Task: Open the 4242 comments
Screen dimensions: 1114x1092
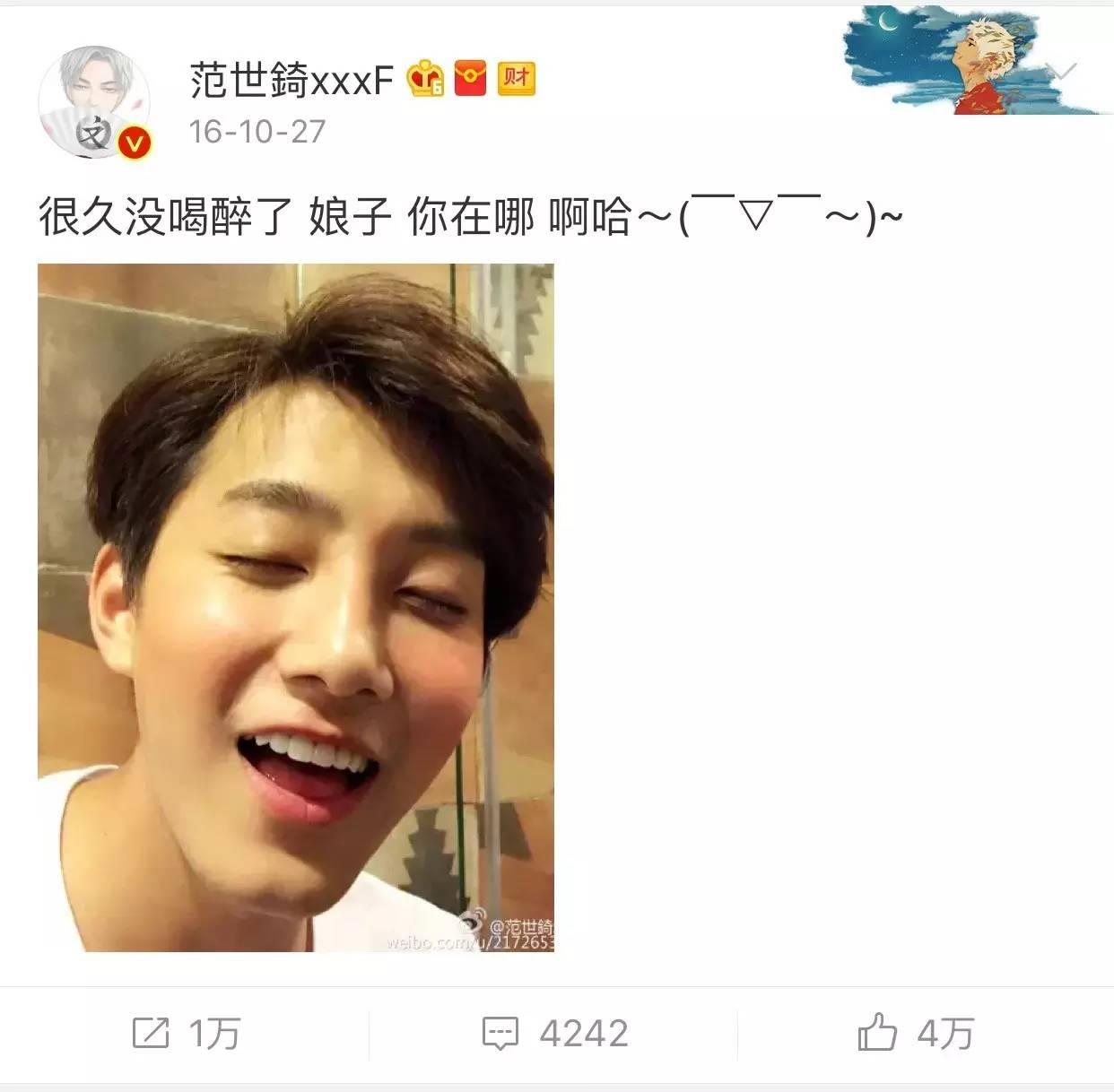Action: click(555, 1034)
